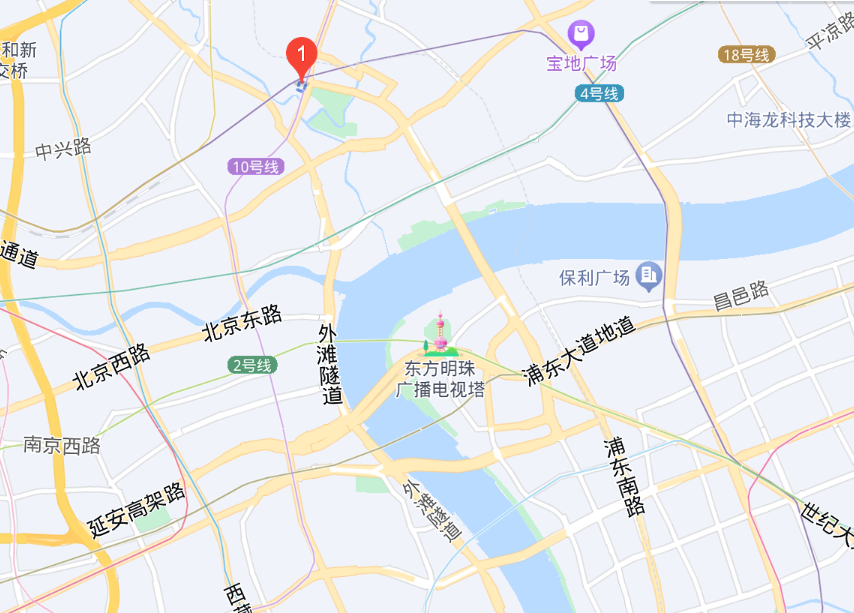The width and height of the screenshot is (854, 613).
Task: Tap the red marker numbered 1
Action: point(302,55)
